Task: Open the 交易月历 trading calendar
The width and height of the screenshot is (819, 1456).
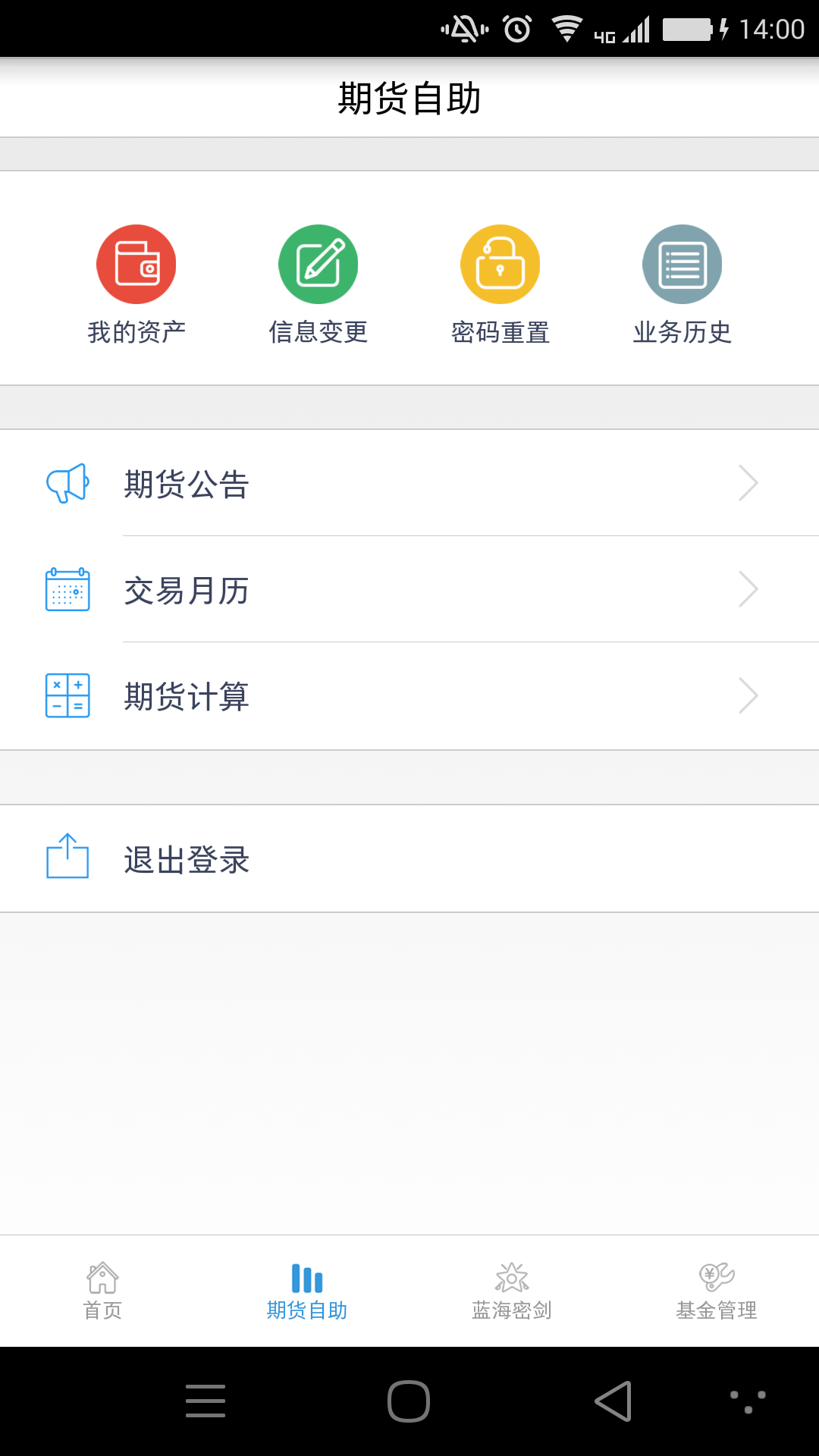Action: (409, 589)
